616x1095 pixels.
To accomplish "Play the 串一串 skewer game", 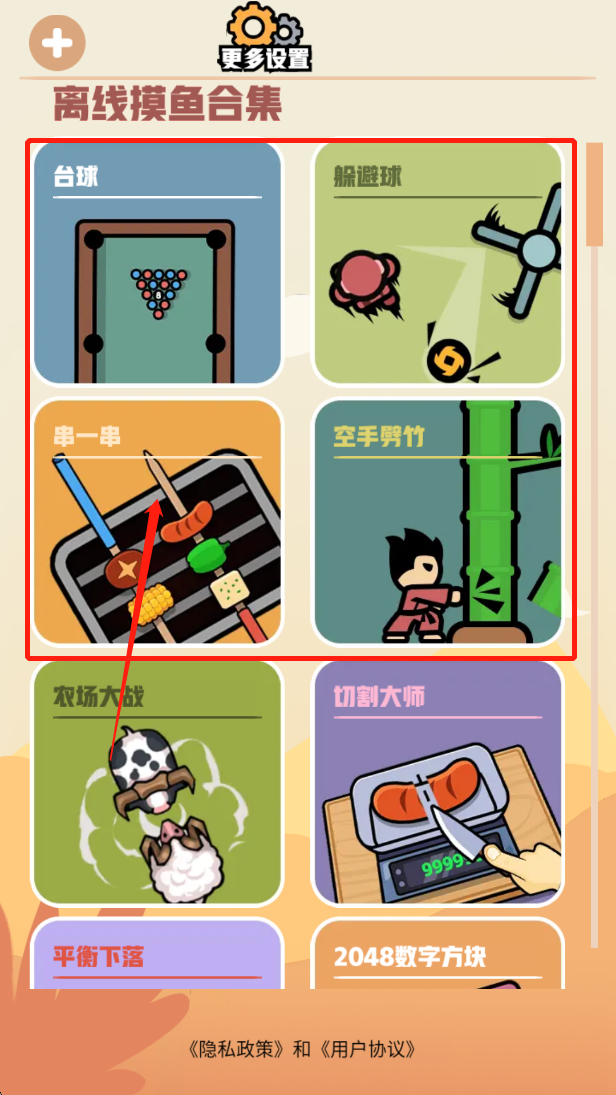I will (157, 523).
